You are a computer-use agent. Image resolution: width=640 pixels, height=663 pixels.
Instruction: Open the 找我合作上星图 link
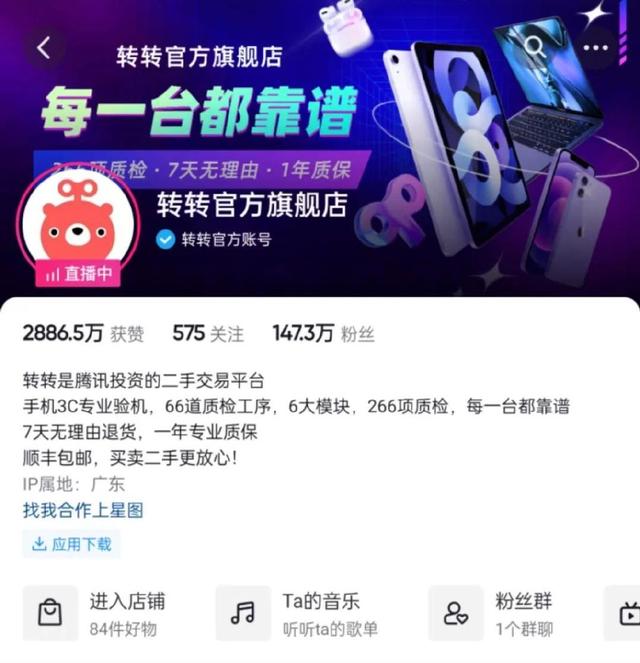click(83, 510)
